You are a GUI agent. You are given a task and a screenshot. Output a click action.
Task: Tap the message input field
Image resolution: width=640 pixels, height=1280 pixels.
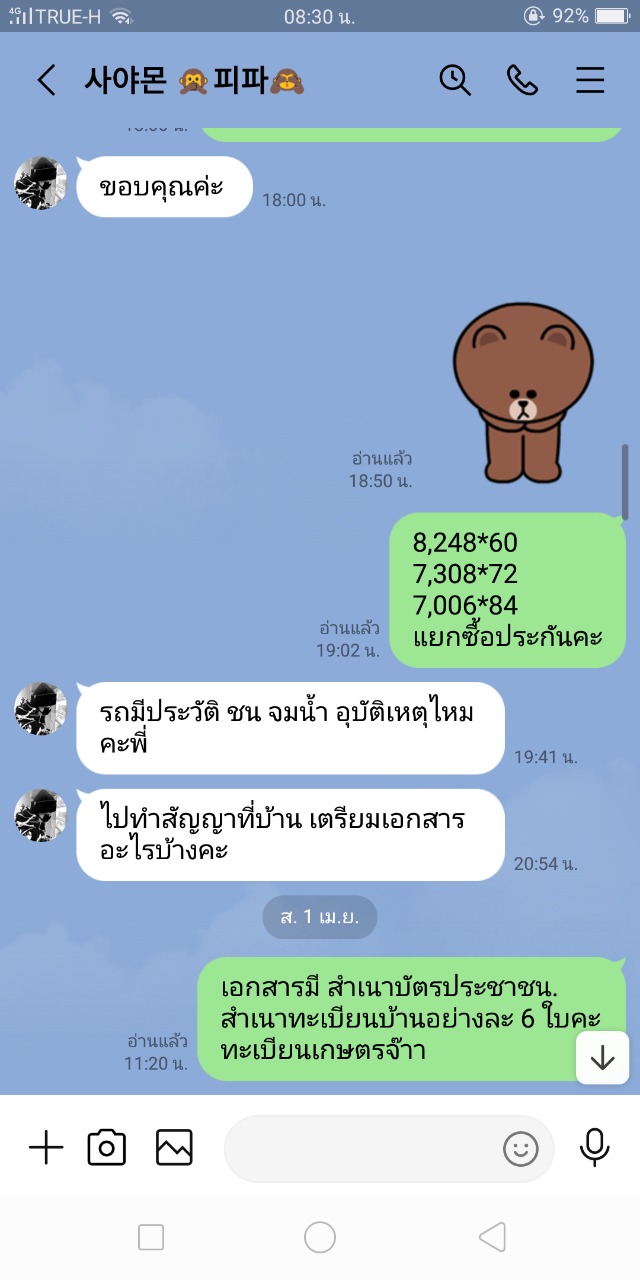360,1148
